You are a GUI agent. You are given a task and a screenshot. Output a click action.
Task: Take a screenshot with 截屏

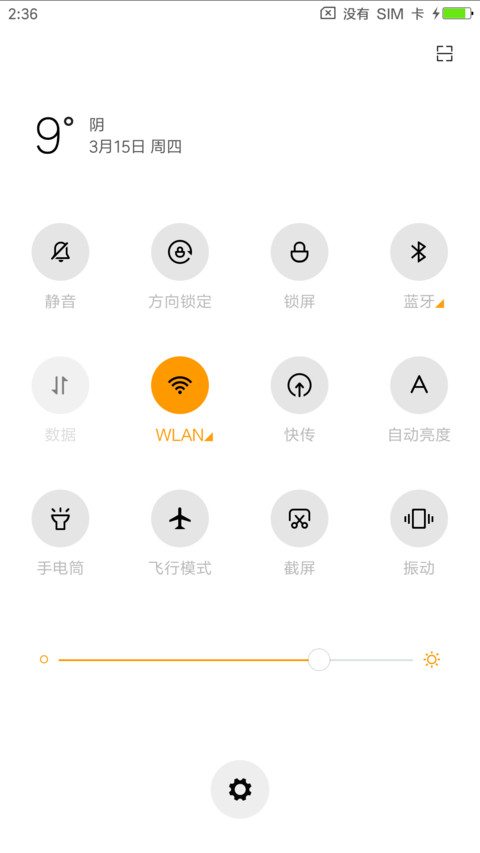(x=299, y=518)
